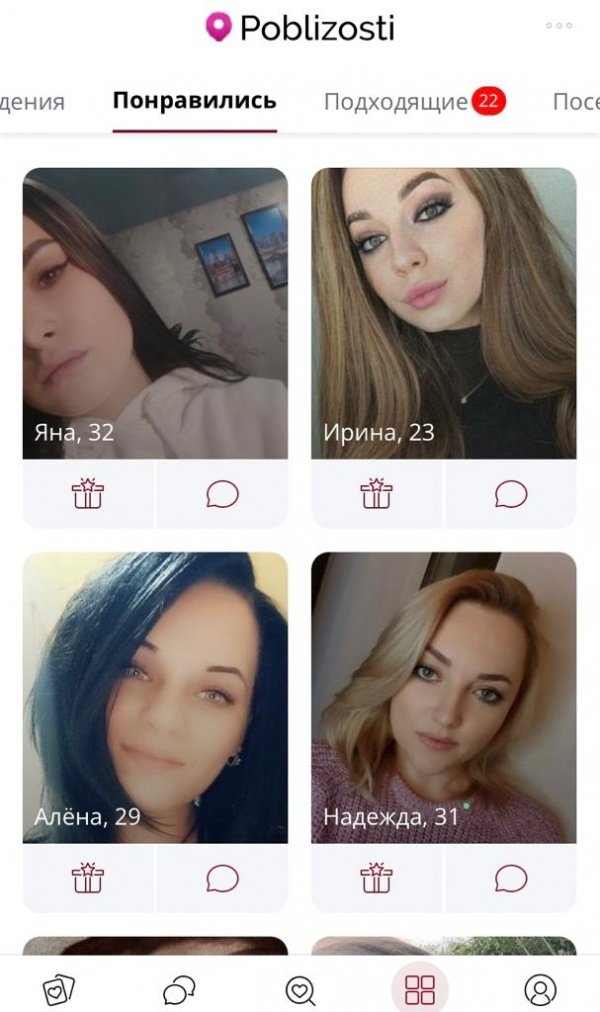Open the heart search tab
The height and width of the screenshot is (1012, 600).
[x=300, y=990]
